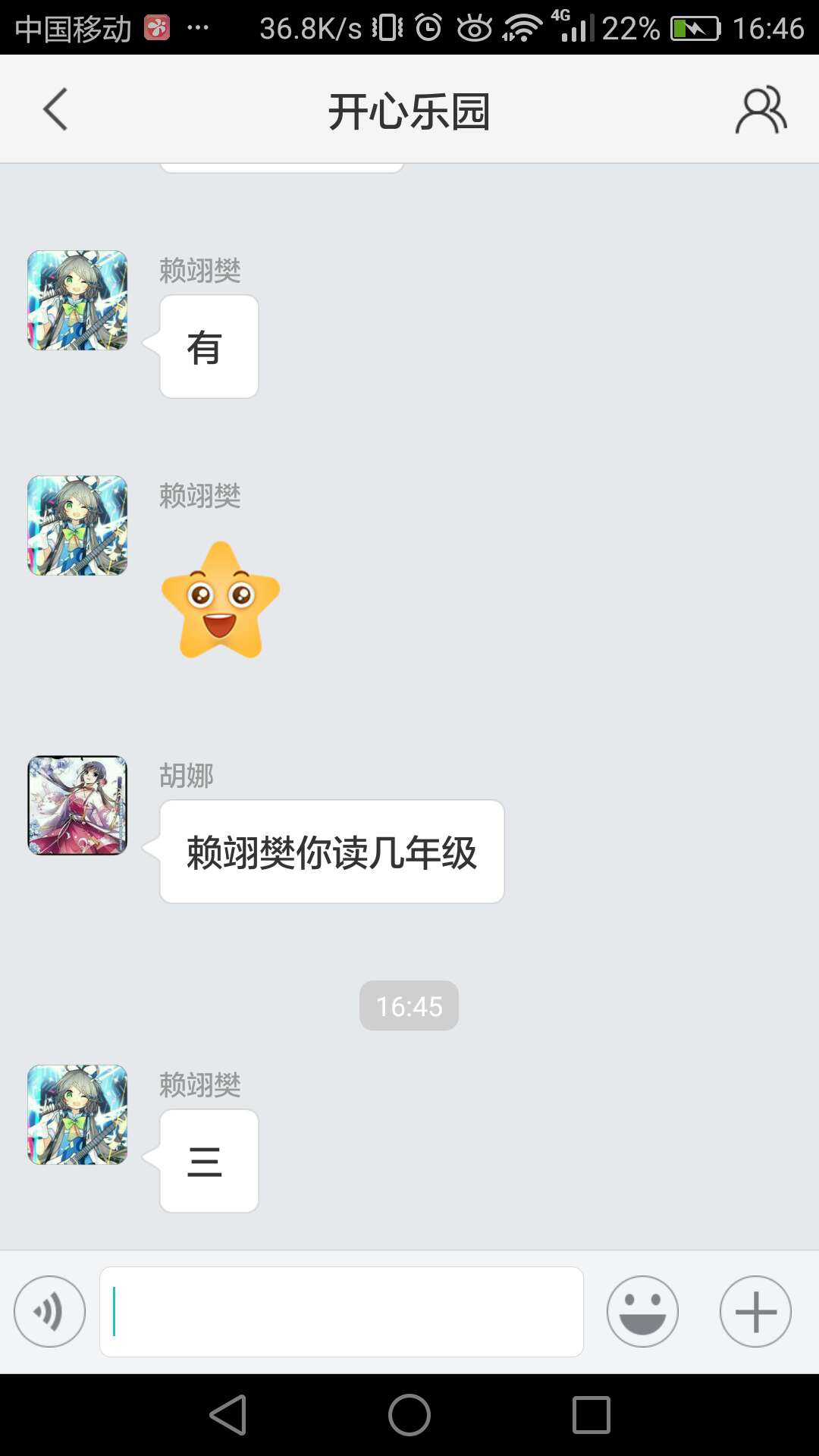Open the emoji picker

tap(642, 1311)
